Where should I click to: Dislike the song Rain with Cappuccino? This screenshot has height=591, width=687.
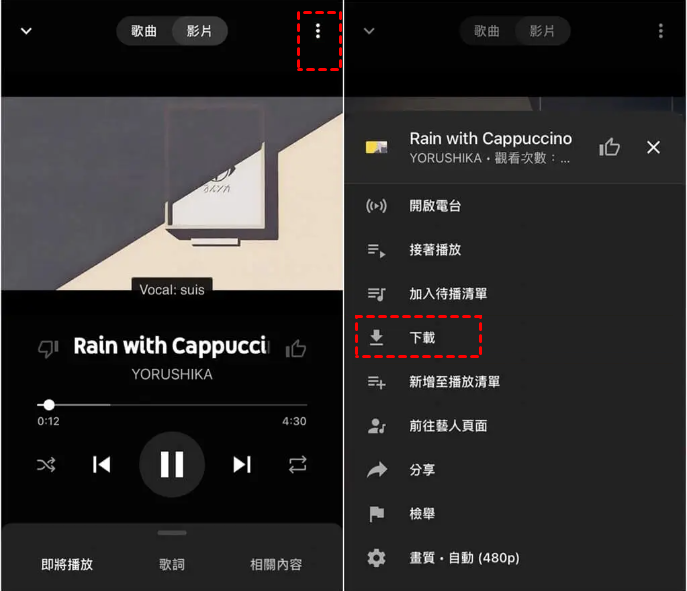click(x=47, y=348)
